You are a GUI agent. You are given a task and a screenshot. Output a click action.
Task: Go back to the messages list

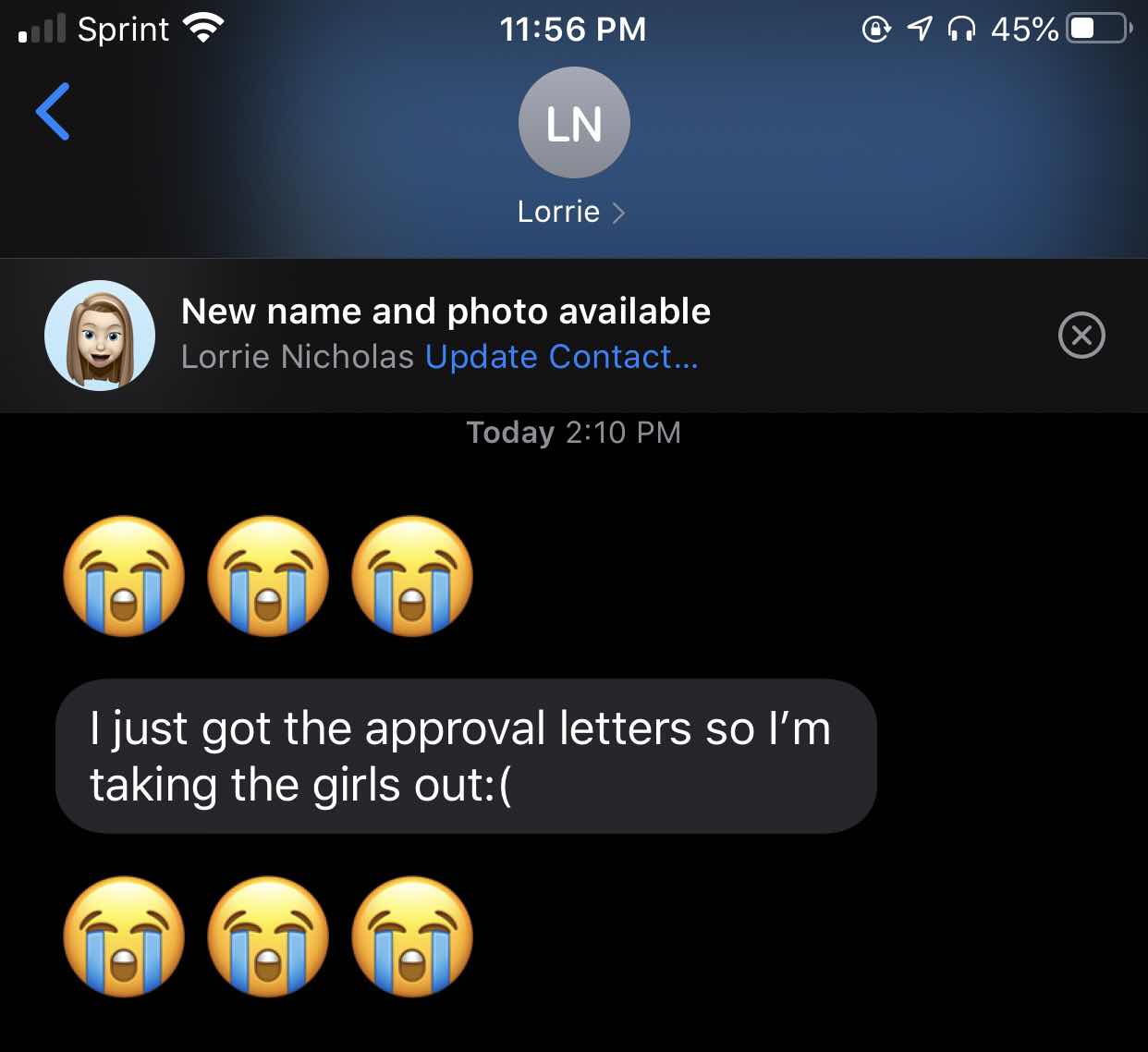(53, 112)
